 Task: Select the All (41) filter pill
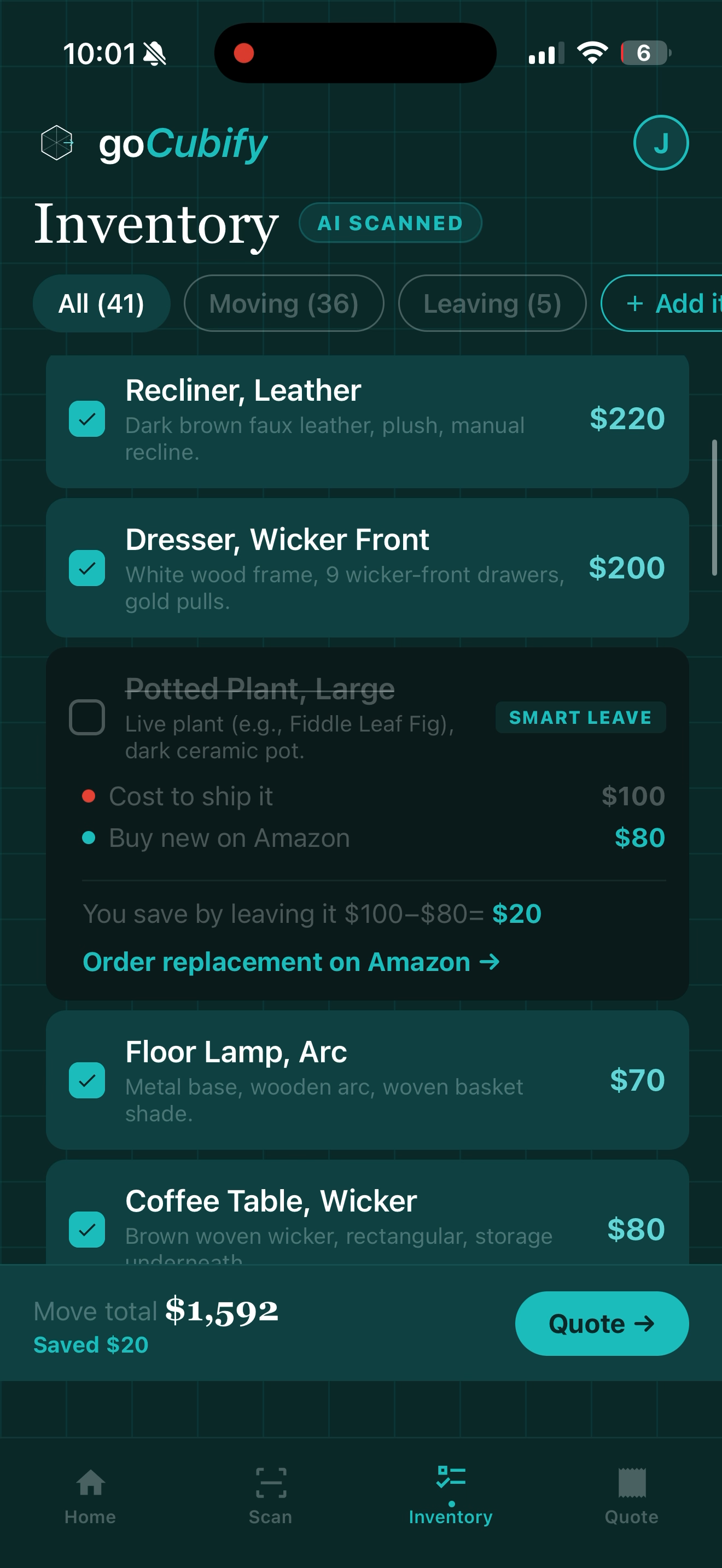point(101,303)
